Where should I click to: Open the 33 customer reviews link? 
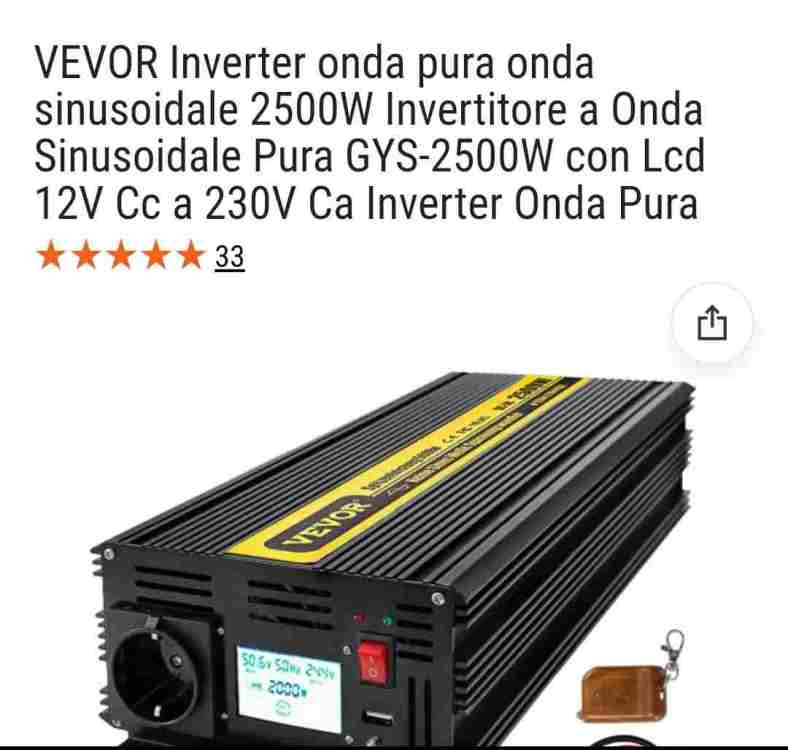click(229, 258)
